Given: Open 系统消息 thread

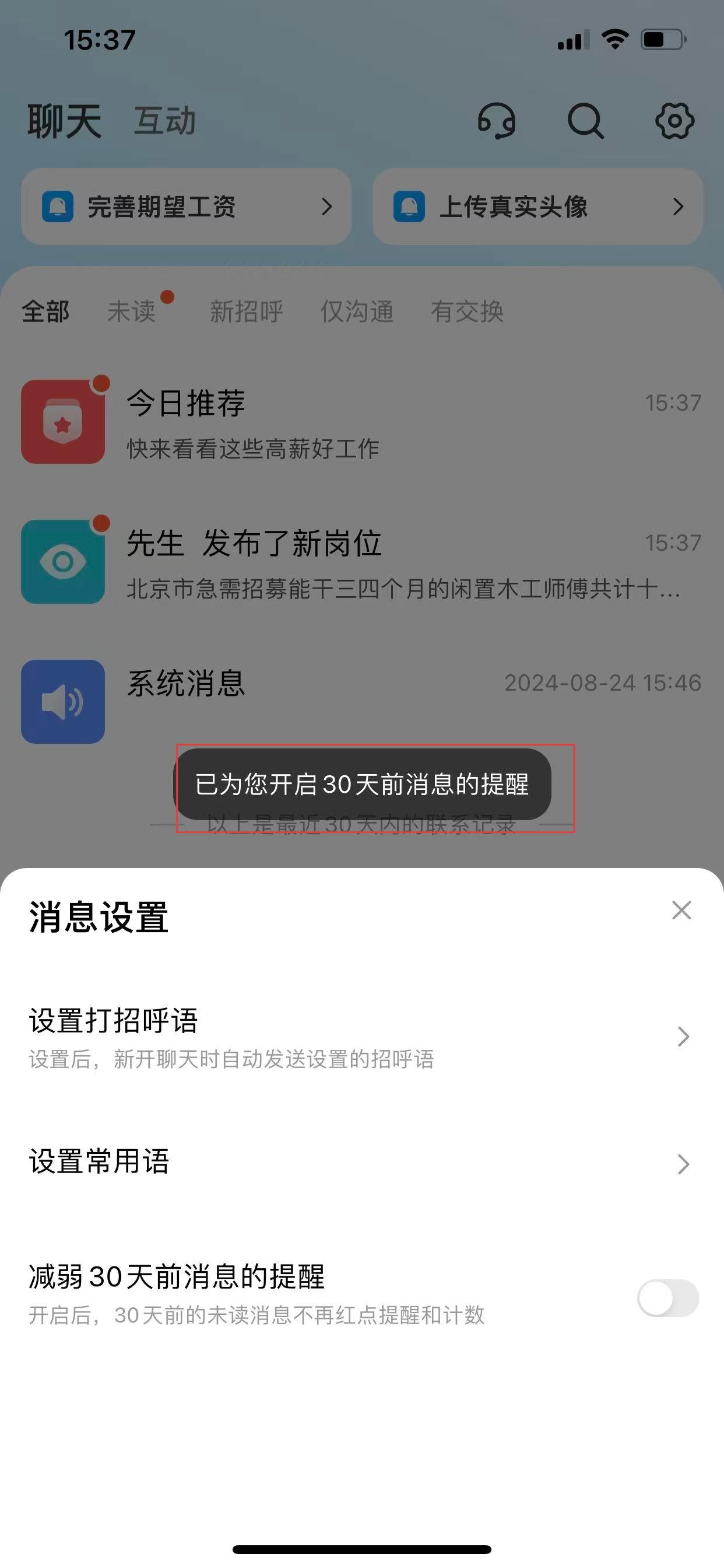Looking at the screenshot, I should pos(361,701).
